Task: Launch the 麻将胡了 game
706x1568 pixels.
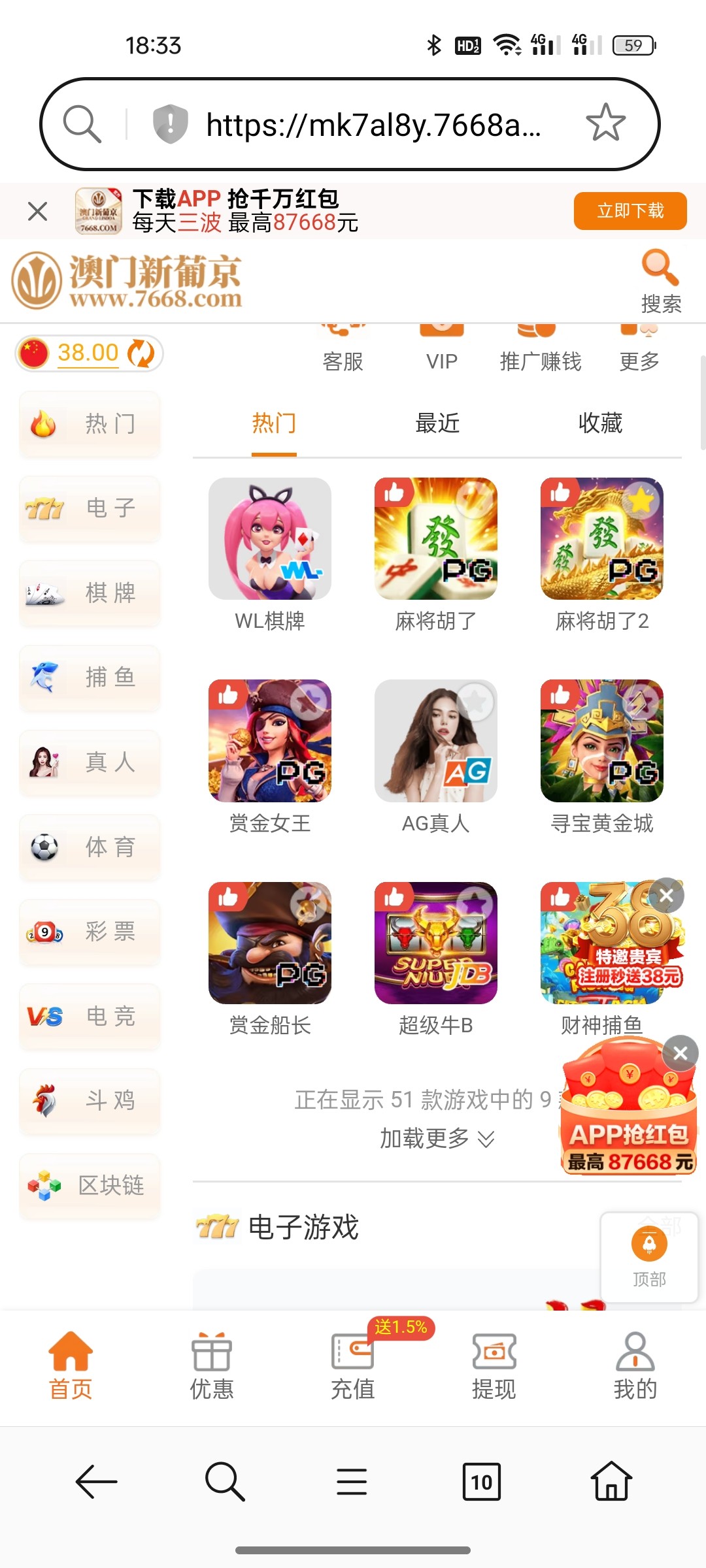Action: [435, 539]
